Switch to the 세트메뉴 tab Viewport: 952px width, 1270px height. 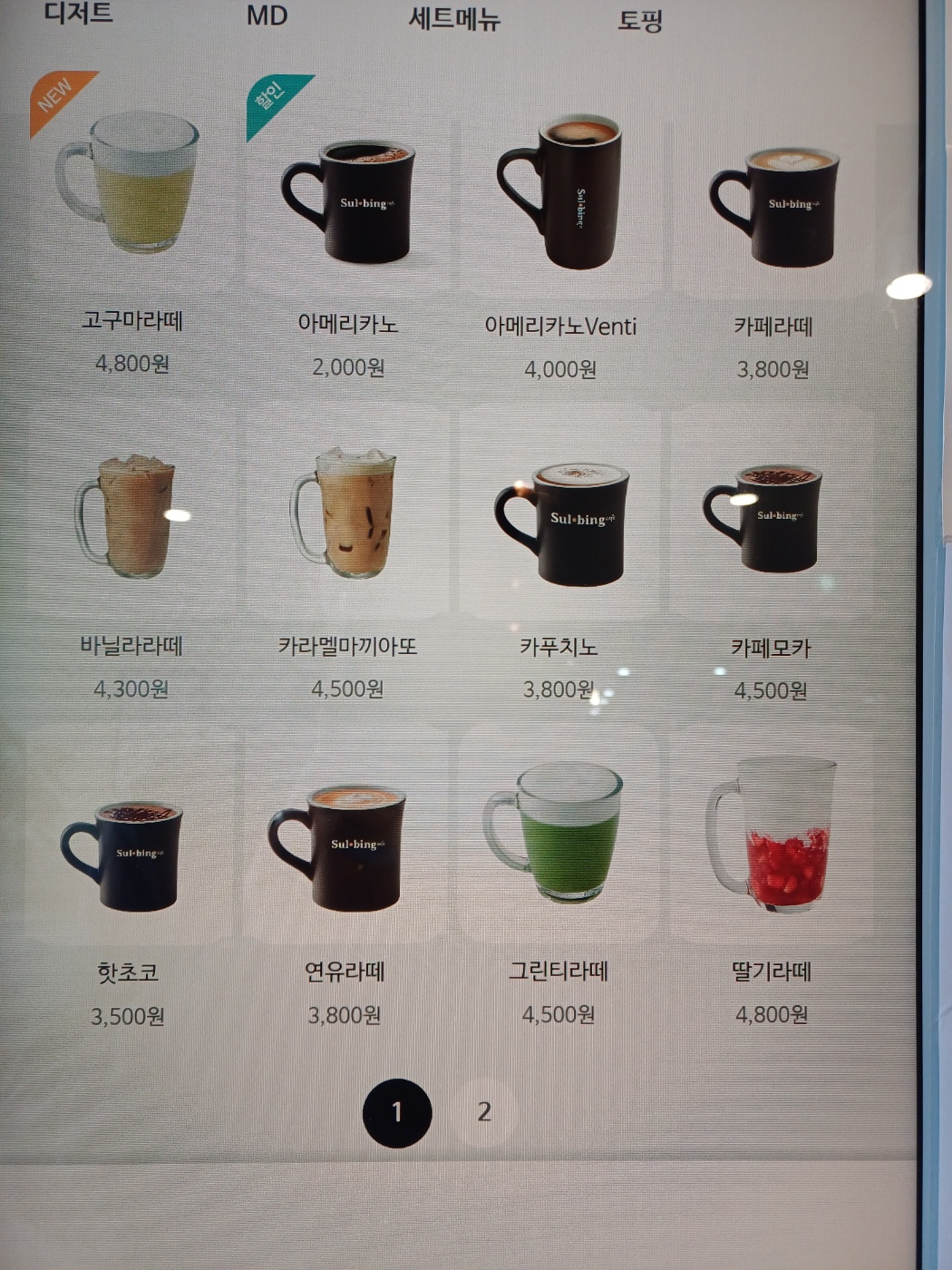click(x=453, y=18)
